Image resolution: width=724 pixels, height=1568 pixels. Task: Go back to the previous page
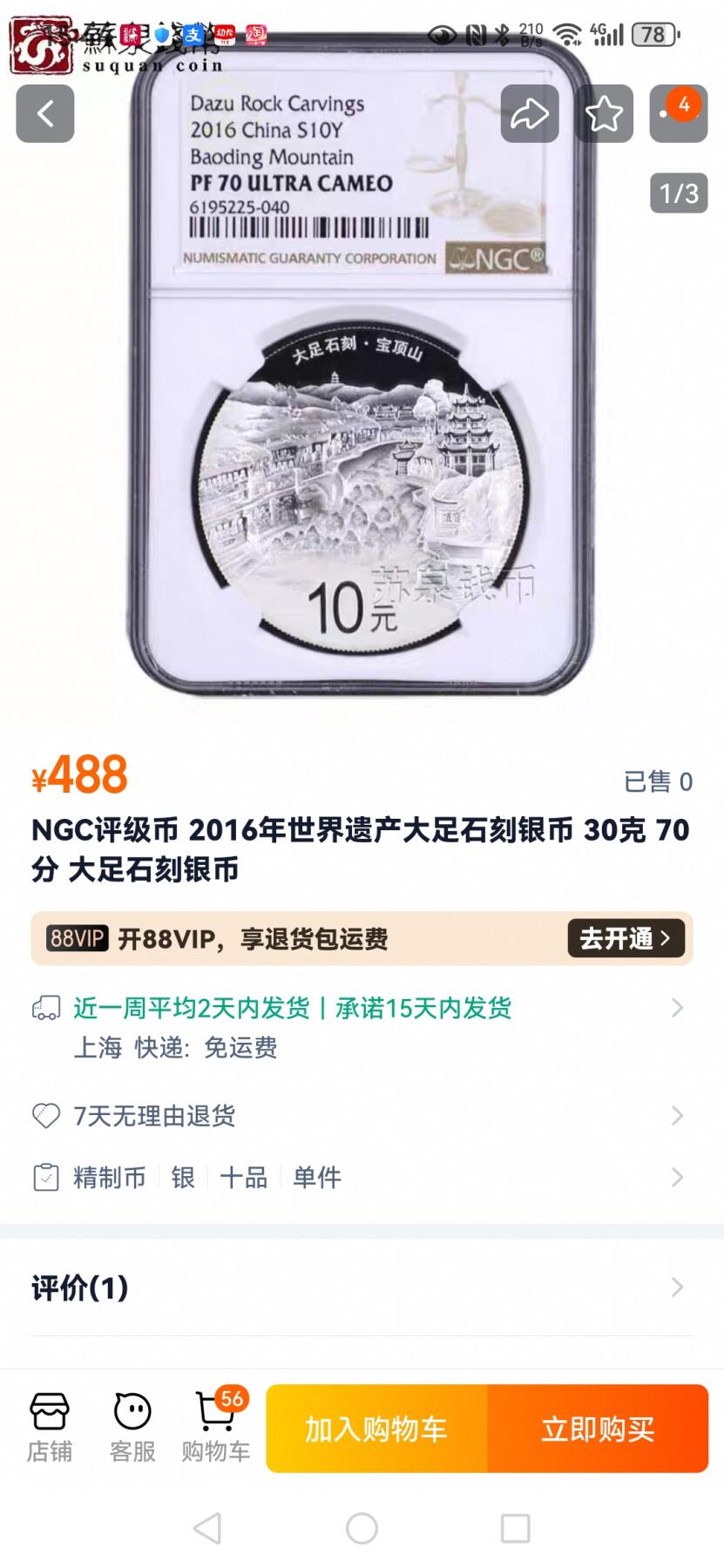coord(45,113)
